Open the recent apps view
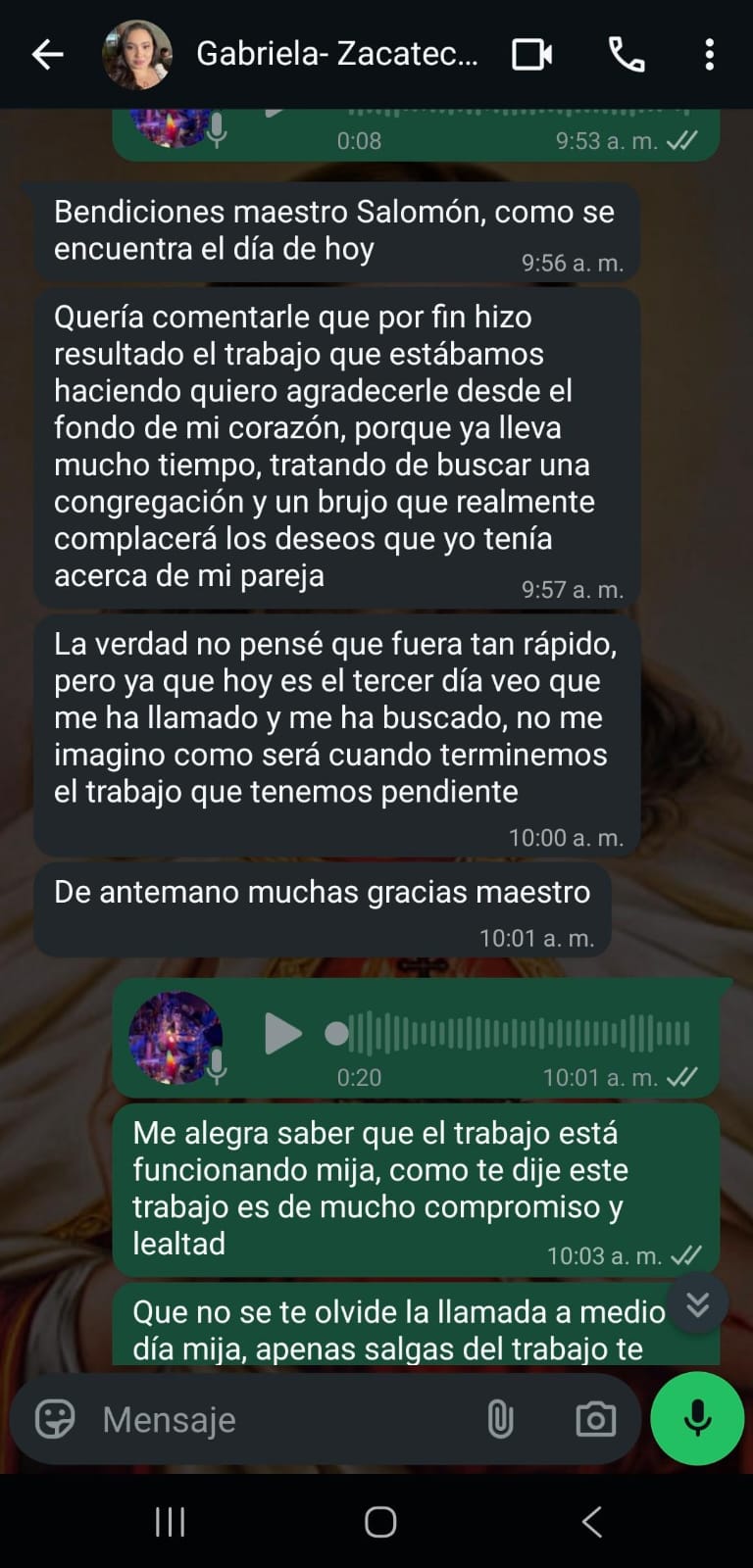 [170, 1522]
